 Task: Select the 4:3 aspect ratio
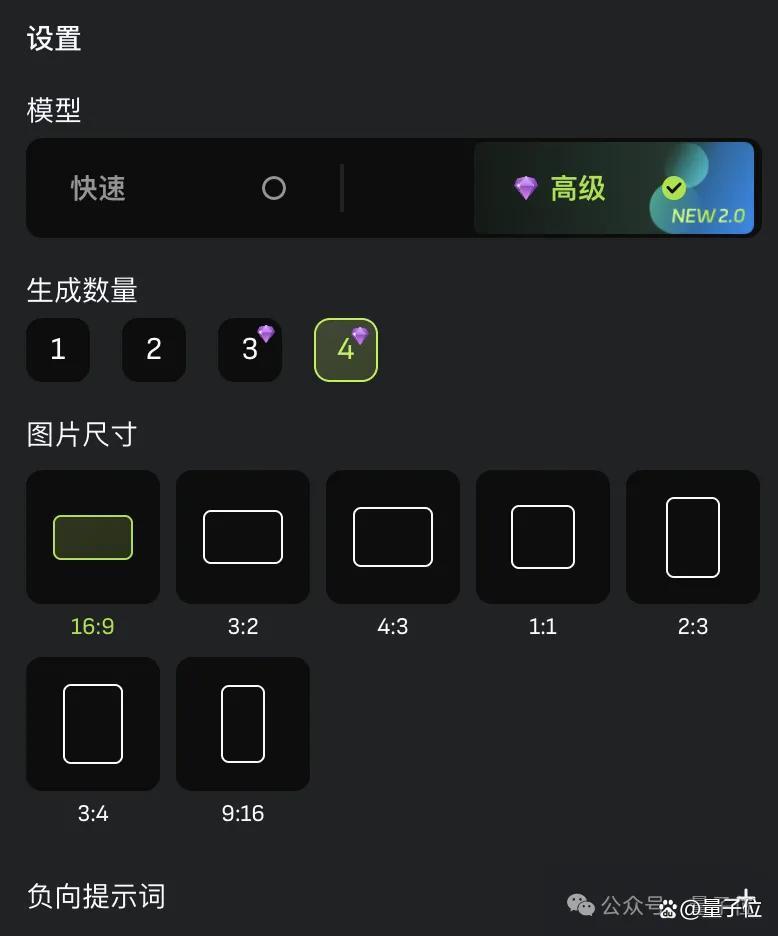(x=393, y=537)
